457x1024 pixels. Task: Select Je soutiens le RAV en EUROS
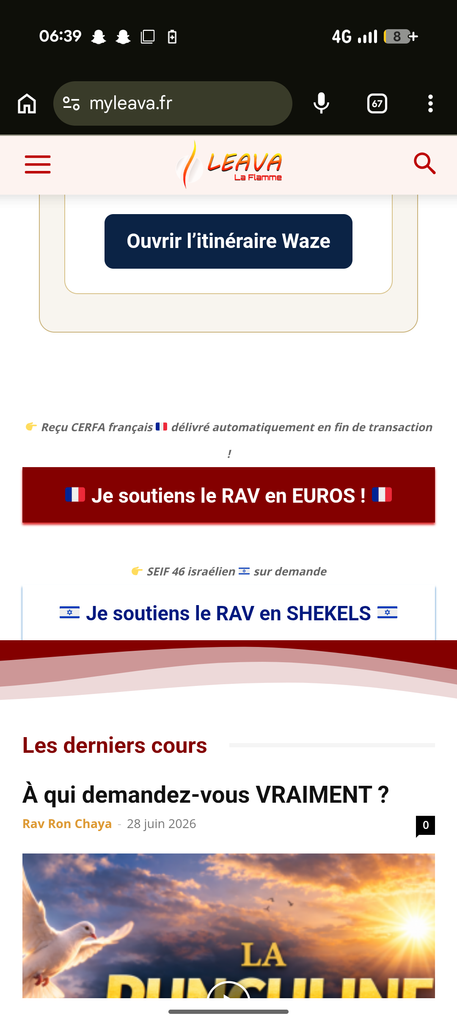(x=228, y=495)
